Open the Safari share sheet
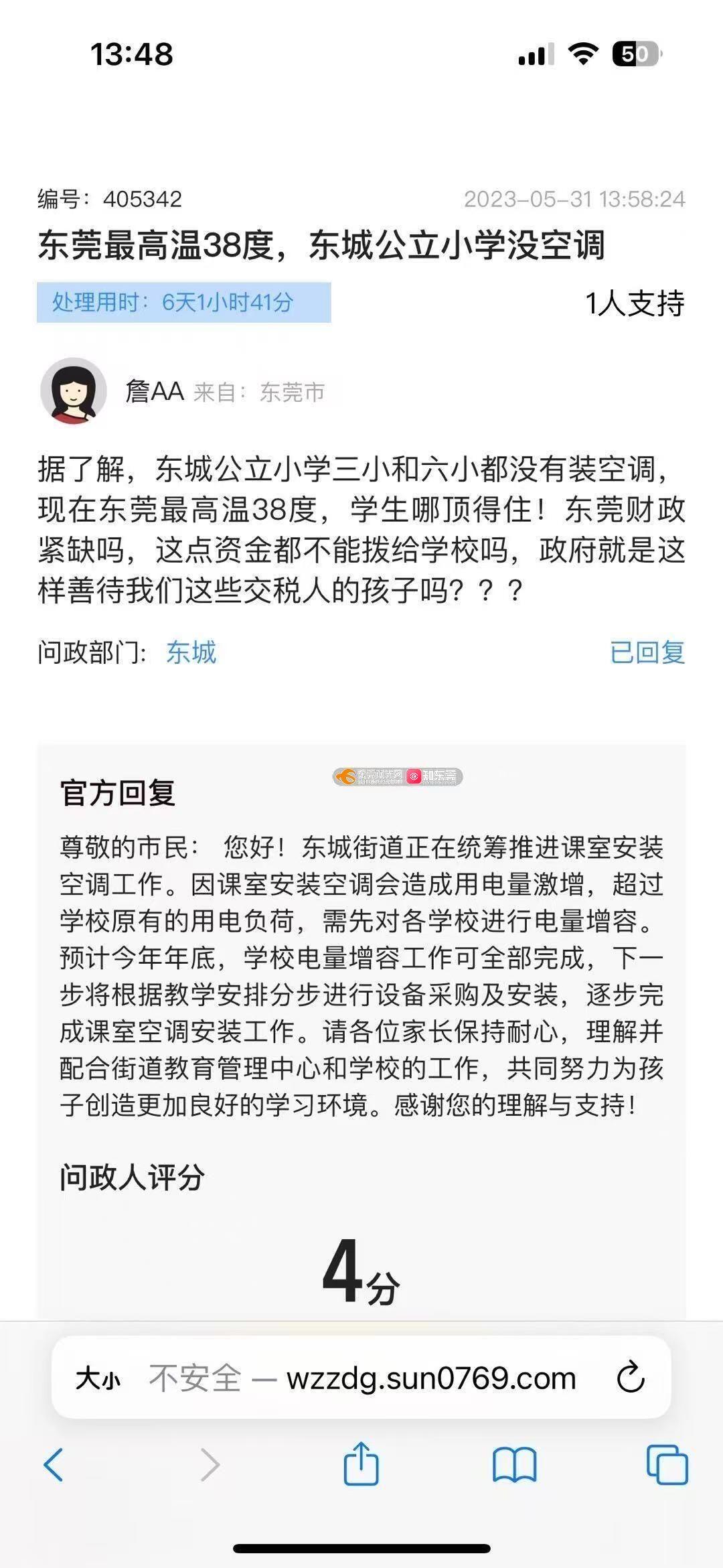723x1568 pixels. click(361, 1464)
